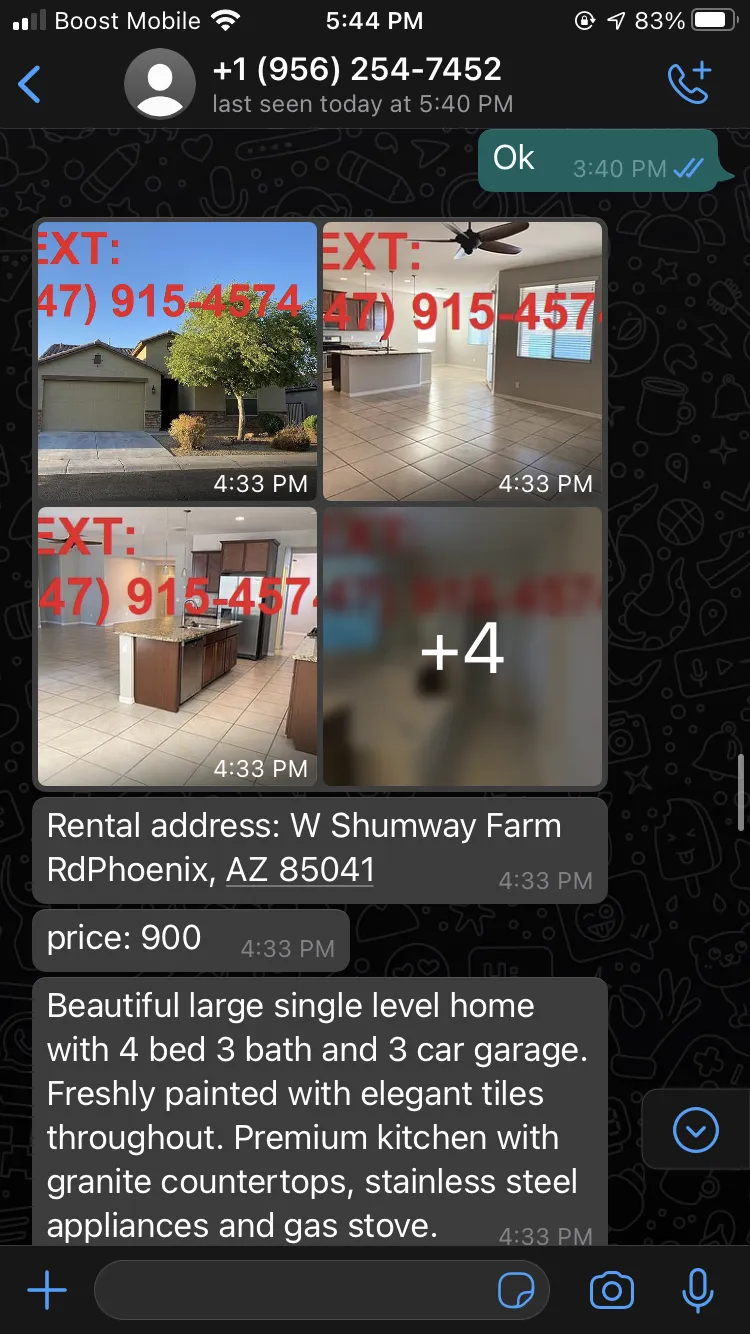The image size is (750, 1334).
Task: Open the kitchen island photo
Action: pos(177,646)
